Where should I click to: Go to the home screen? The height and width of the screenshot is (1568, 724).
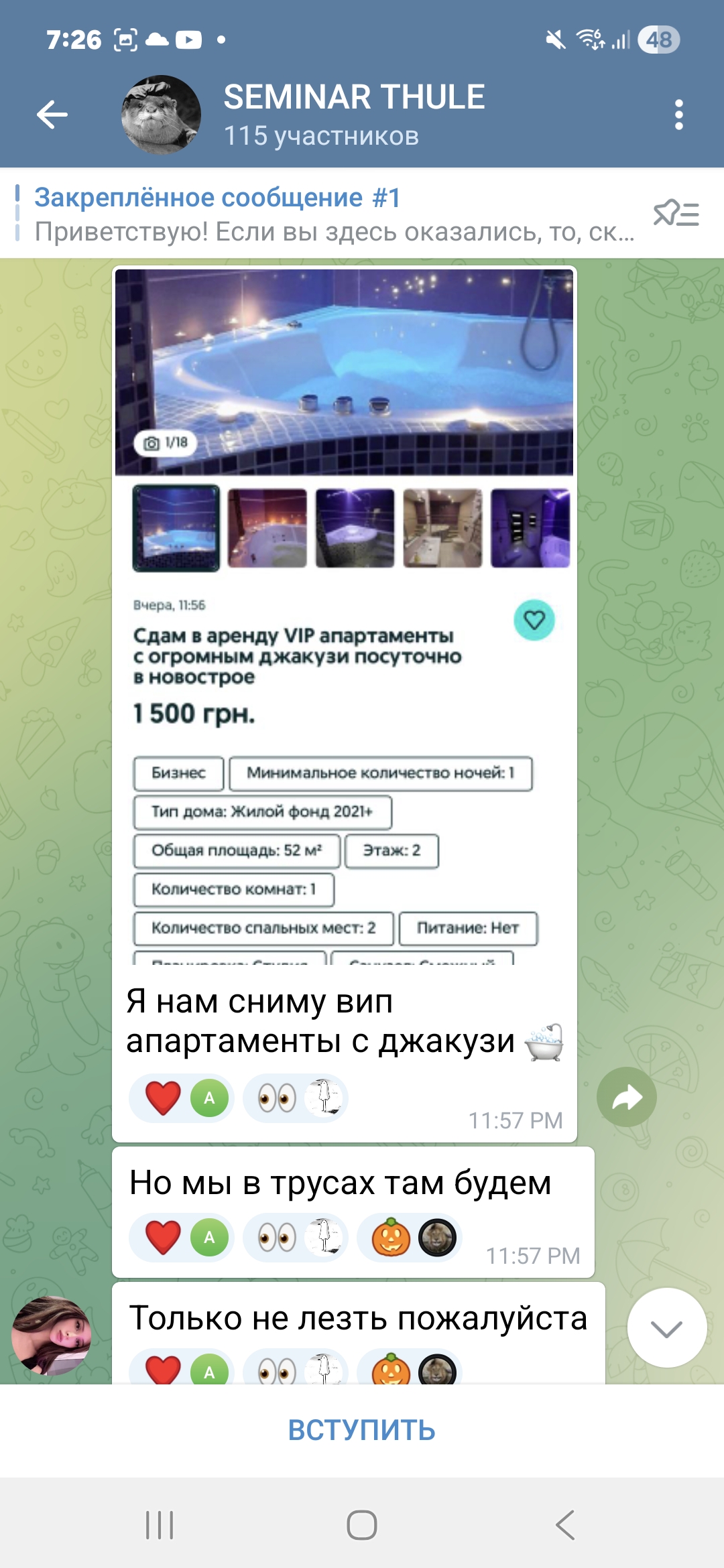(x=362, y=1525)
